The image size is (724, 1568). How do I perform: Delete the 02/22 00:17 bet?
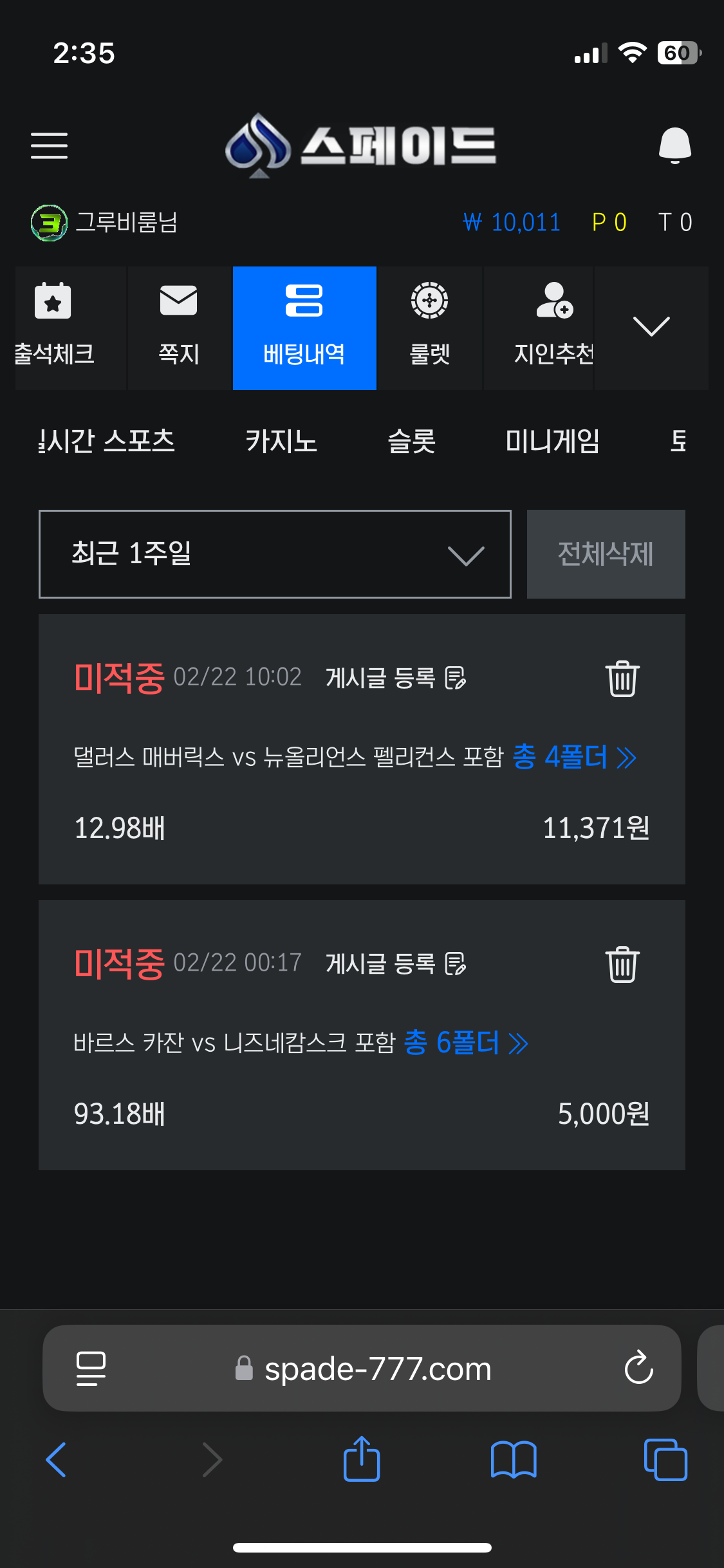pyautogui.click(x=622, y=964)
